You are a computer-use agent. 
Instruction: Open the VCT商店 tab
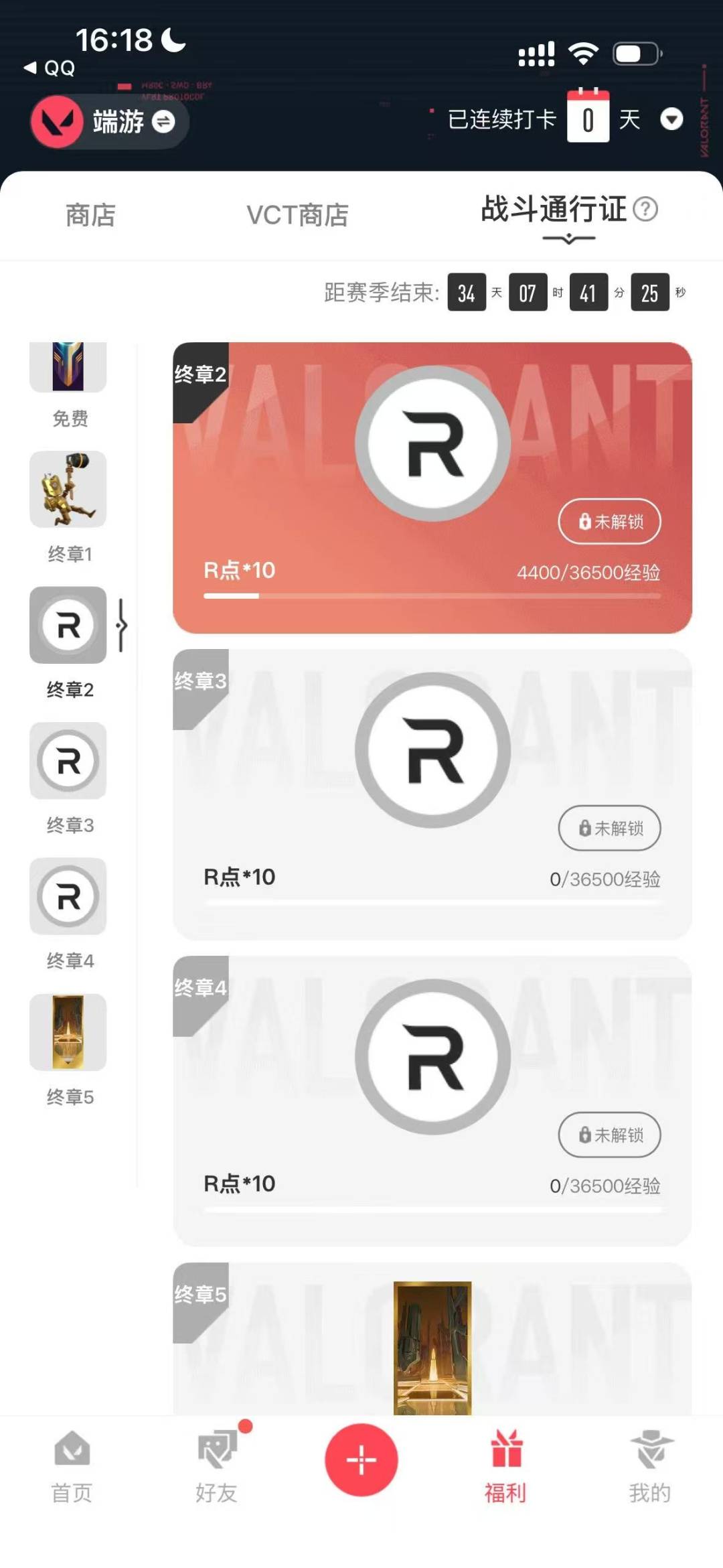coord(297,214)
